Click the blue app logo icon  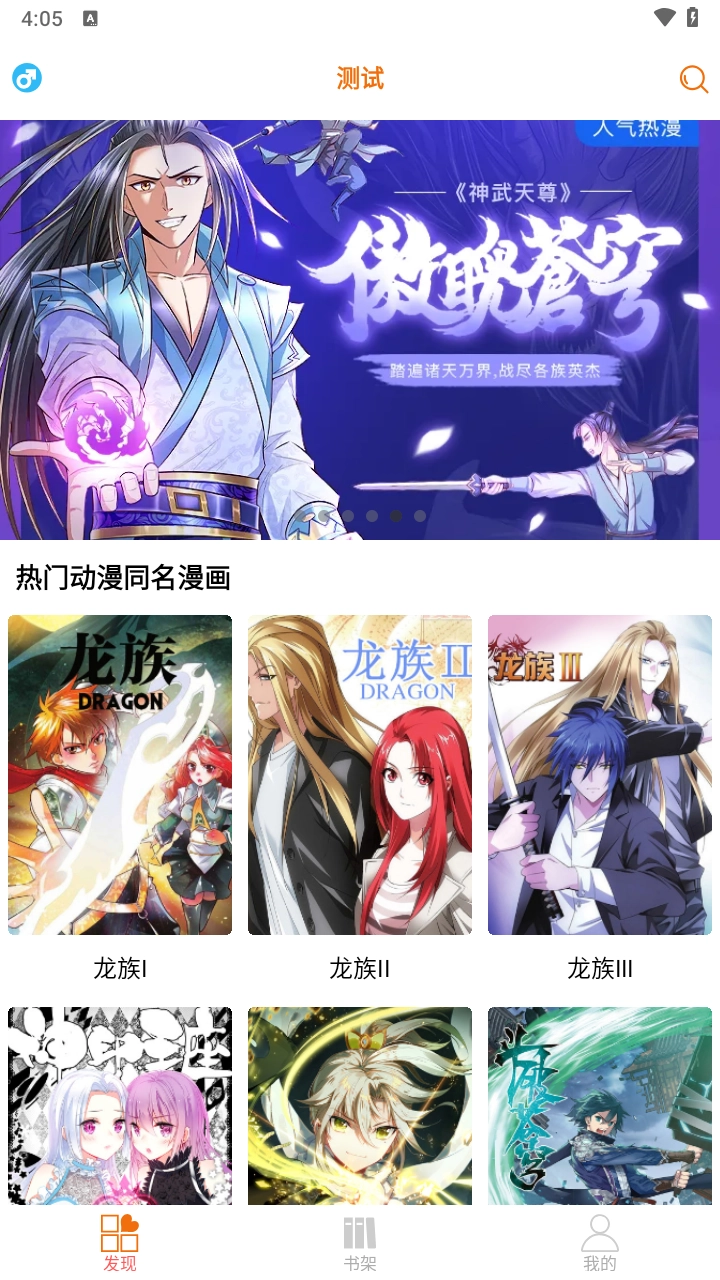tap(27, 78)
